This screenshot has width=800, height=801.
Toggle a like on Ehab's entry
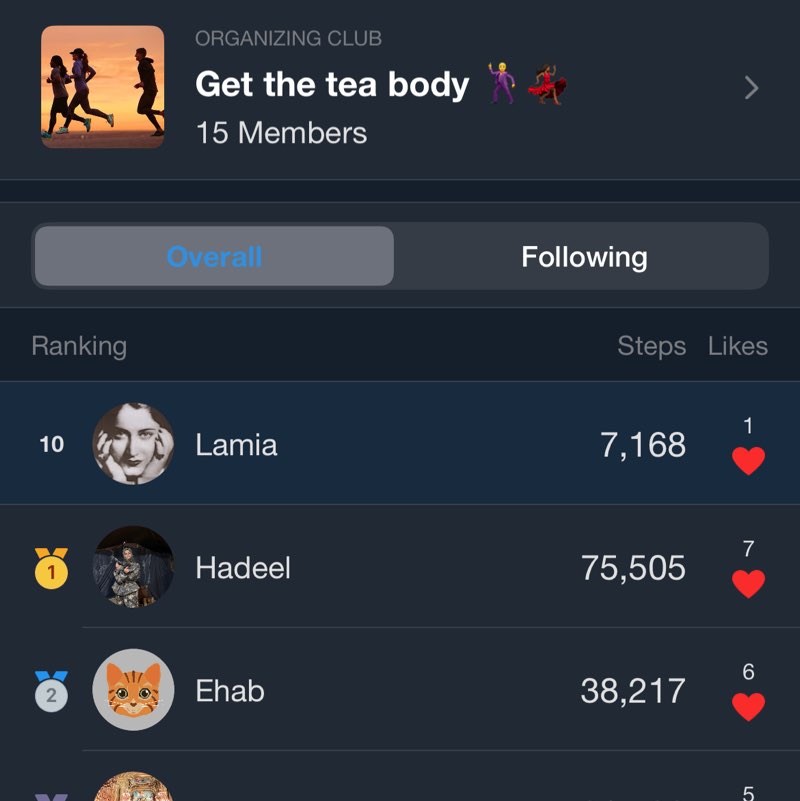pyautogui.click(x=750, y=706)
